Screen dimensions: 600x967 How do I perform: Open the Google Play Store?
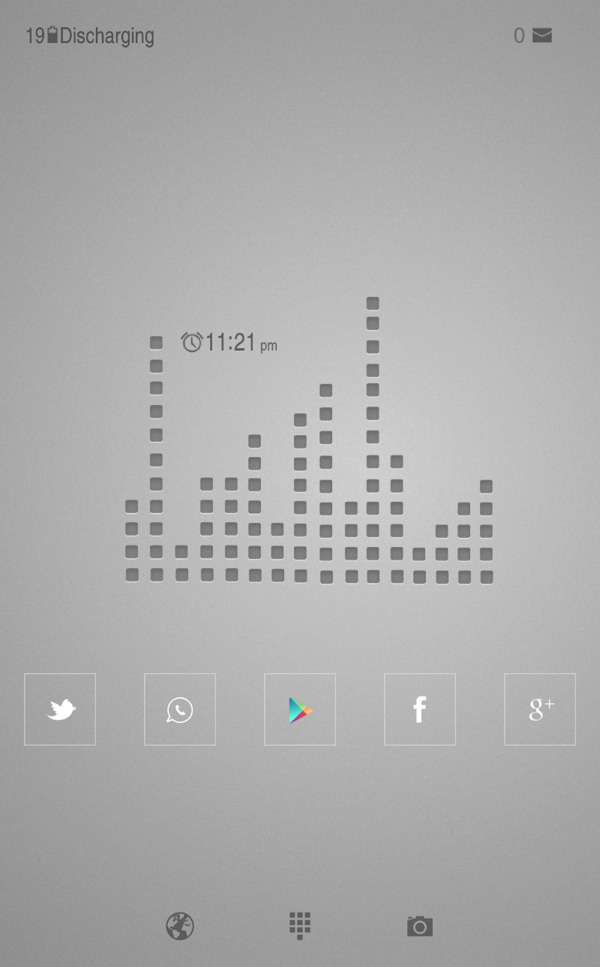point(300,709)
